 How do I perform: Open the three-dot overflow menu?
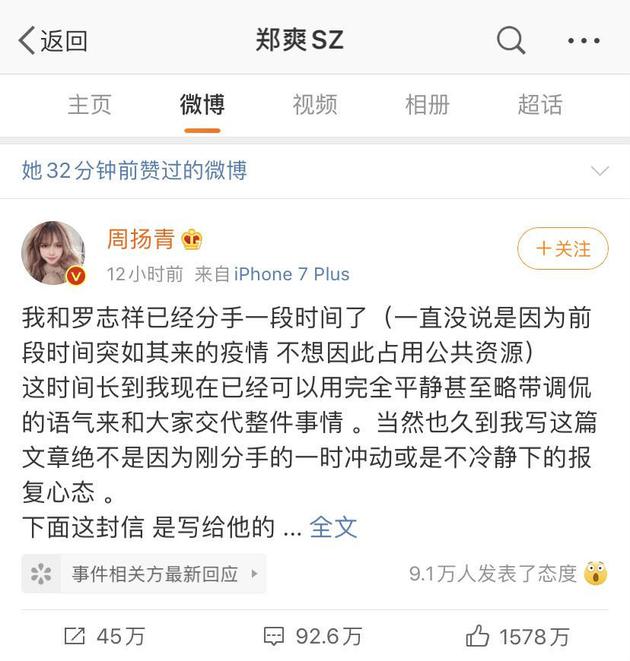[584, 41]
